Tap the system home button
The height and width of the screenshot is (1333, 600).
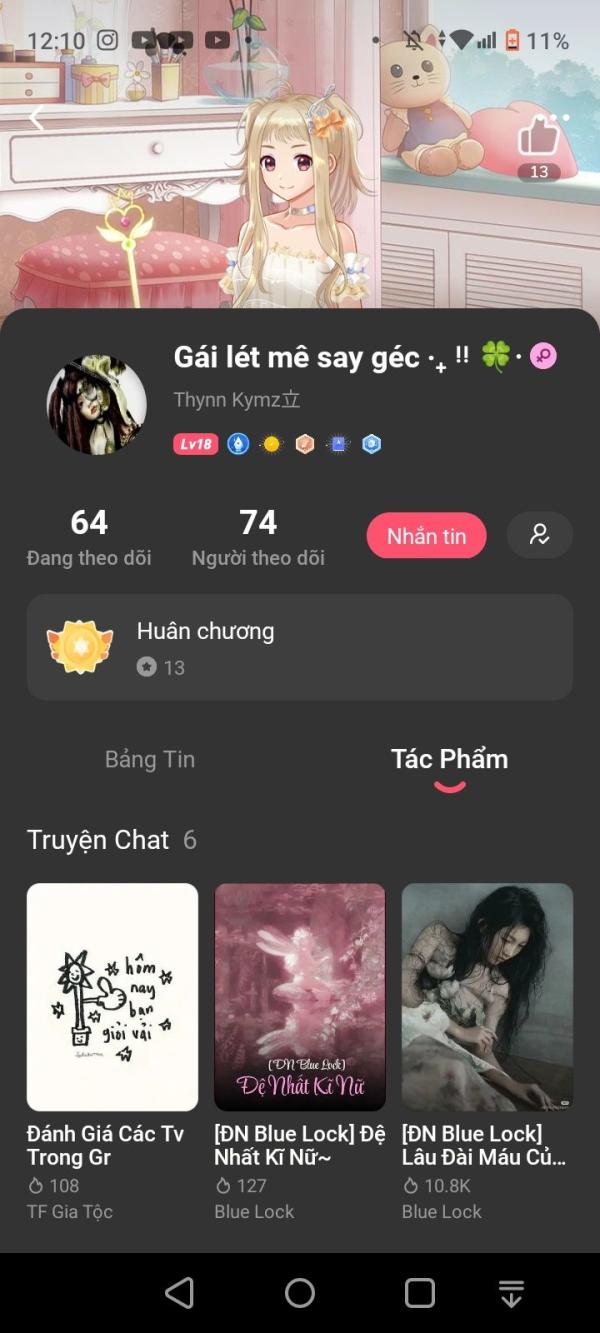point(300,1293)
